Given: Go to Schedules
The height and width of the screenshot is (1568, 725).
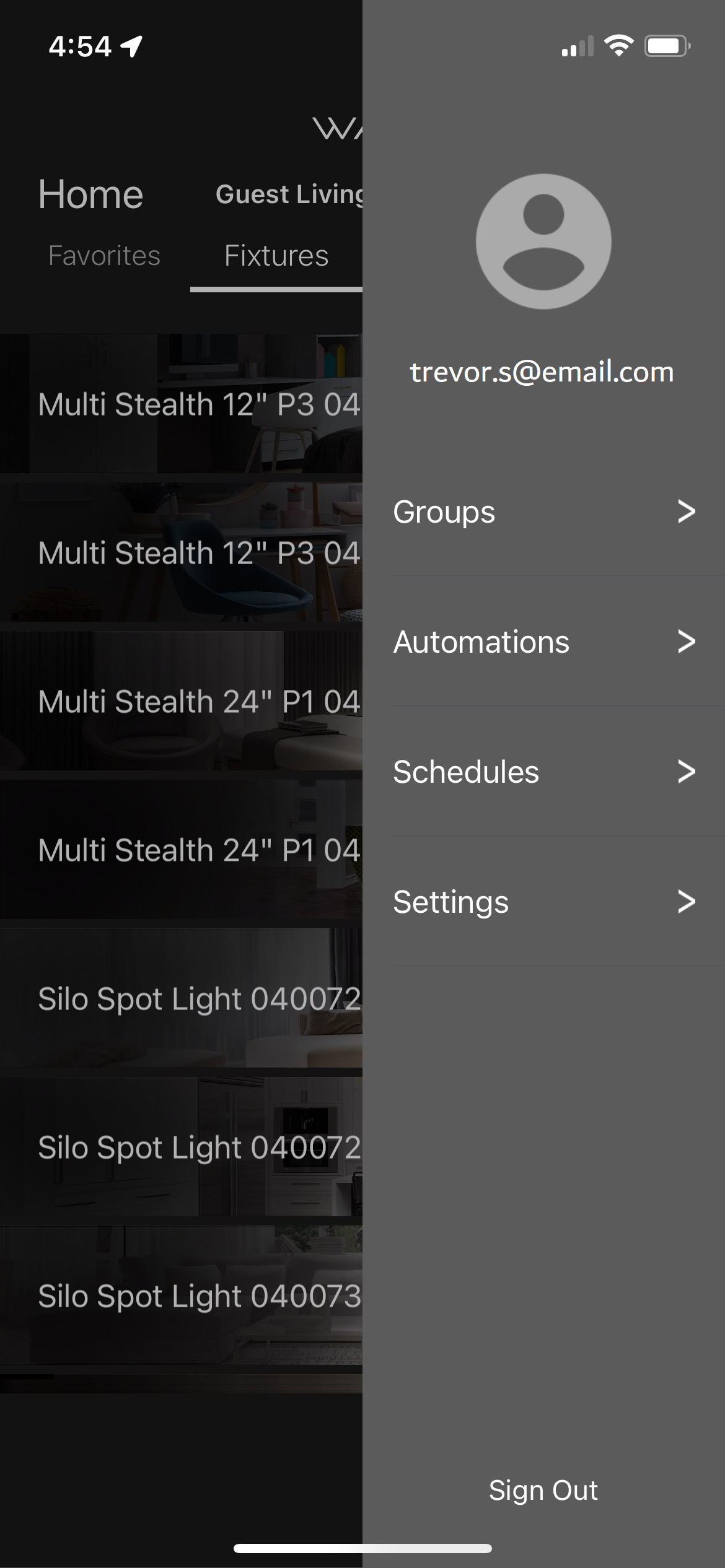Looking at the screenshot, I should [x=543, y=772].
